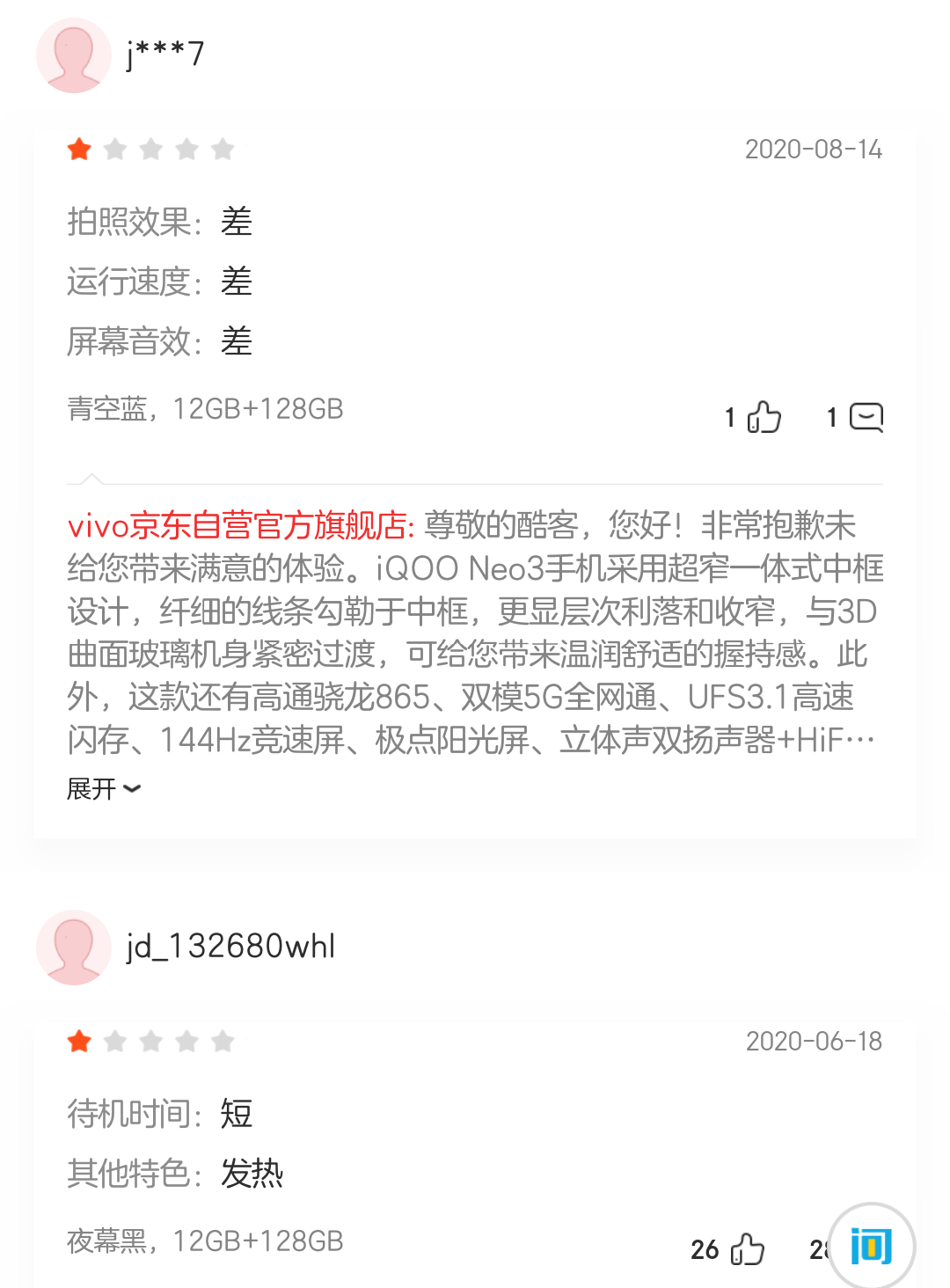
Task: Click the thumbs-up icon on j***7's review
Action: [762, 417]
